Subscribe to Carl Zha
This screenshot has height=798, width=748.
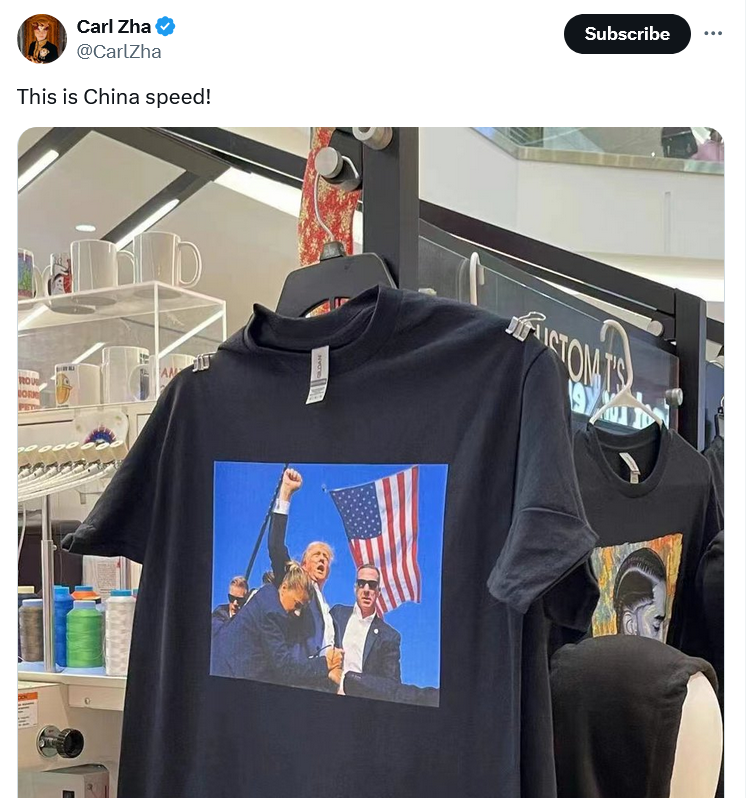tap(627, 34)
